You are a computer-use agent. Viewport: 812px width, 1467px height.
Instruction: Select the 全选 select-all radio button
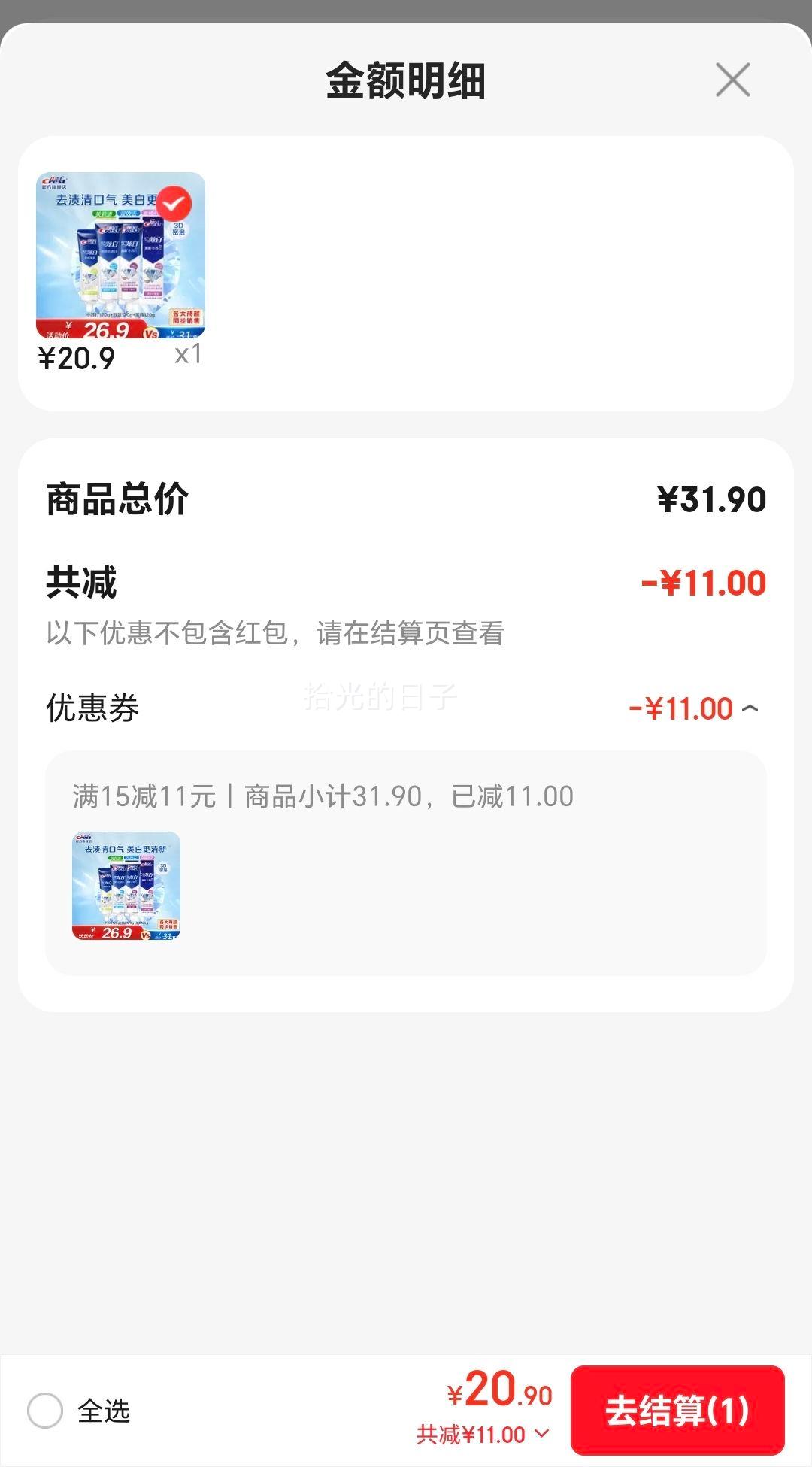pos(45,1411)
